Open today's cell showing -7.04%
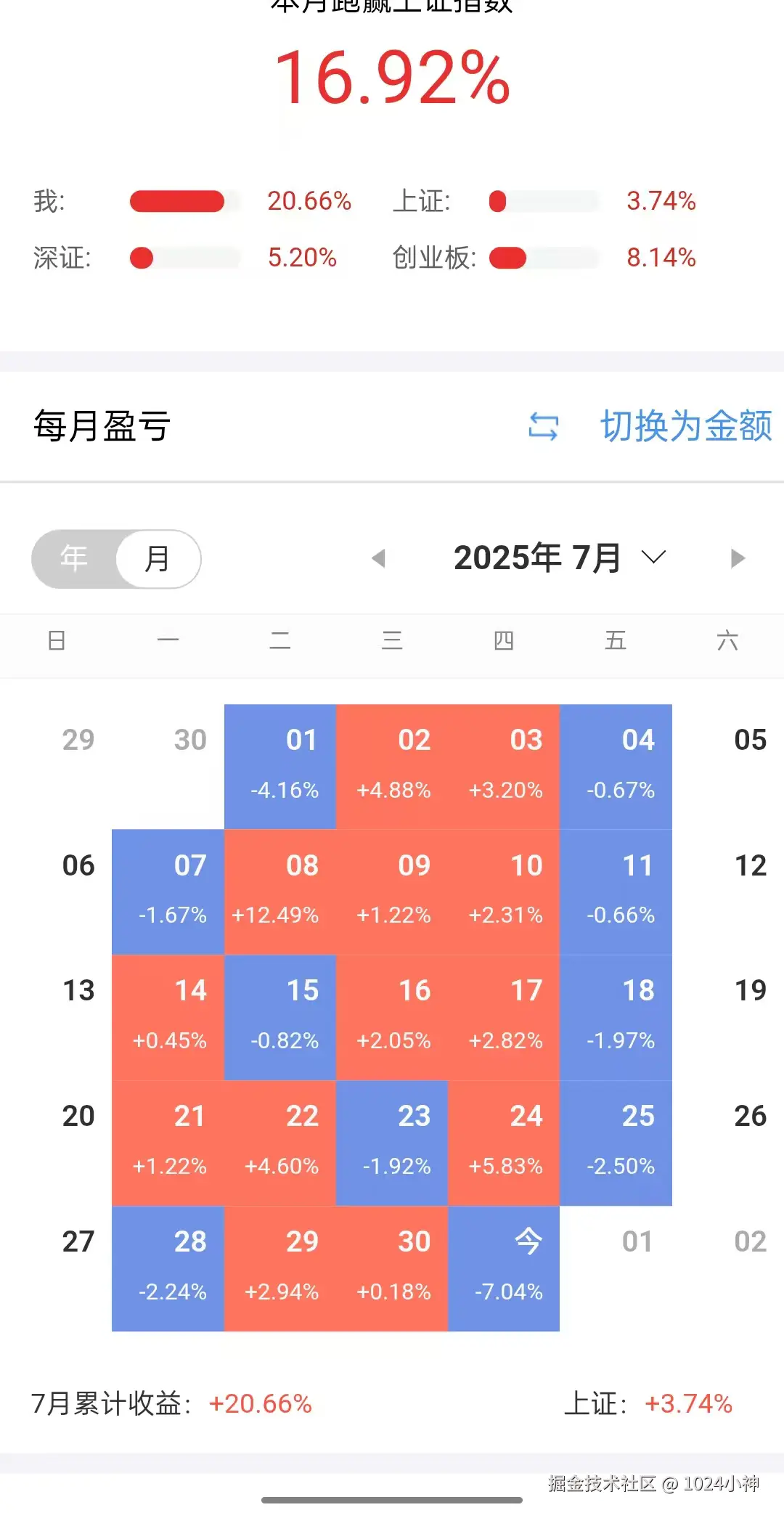The image size is (784, 1518). pos(504,1268)
